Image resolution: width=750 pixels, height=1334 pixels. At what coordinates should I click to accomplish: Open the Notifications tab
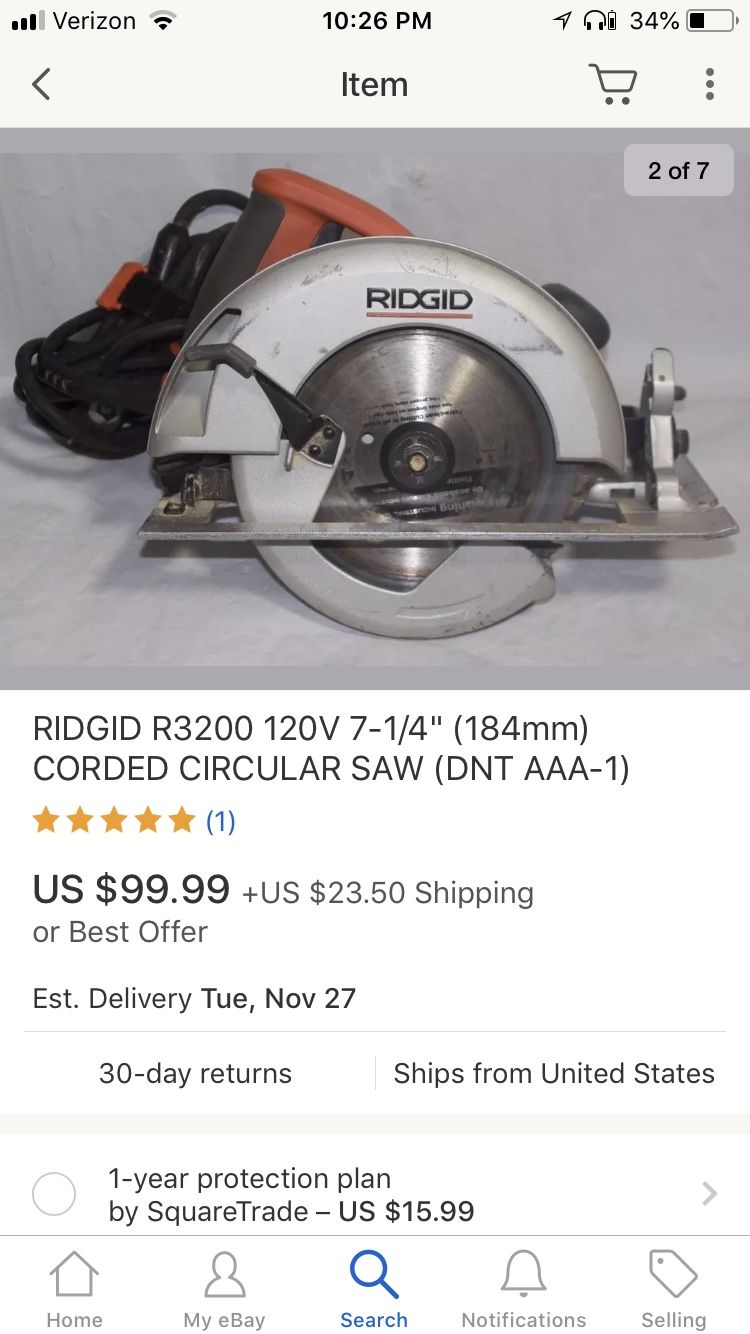point(524,1288)
